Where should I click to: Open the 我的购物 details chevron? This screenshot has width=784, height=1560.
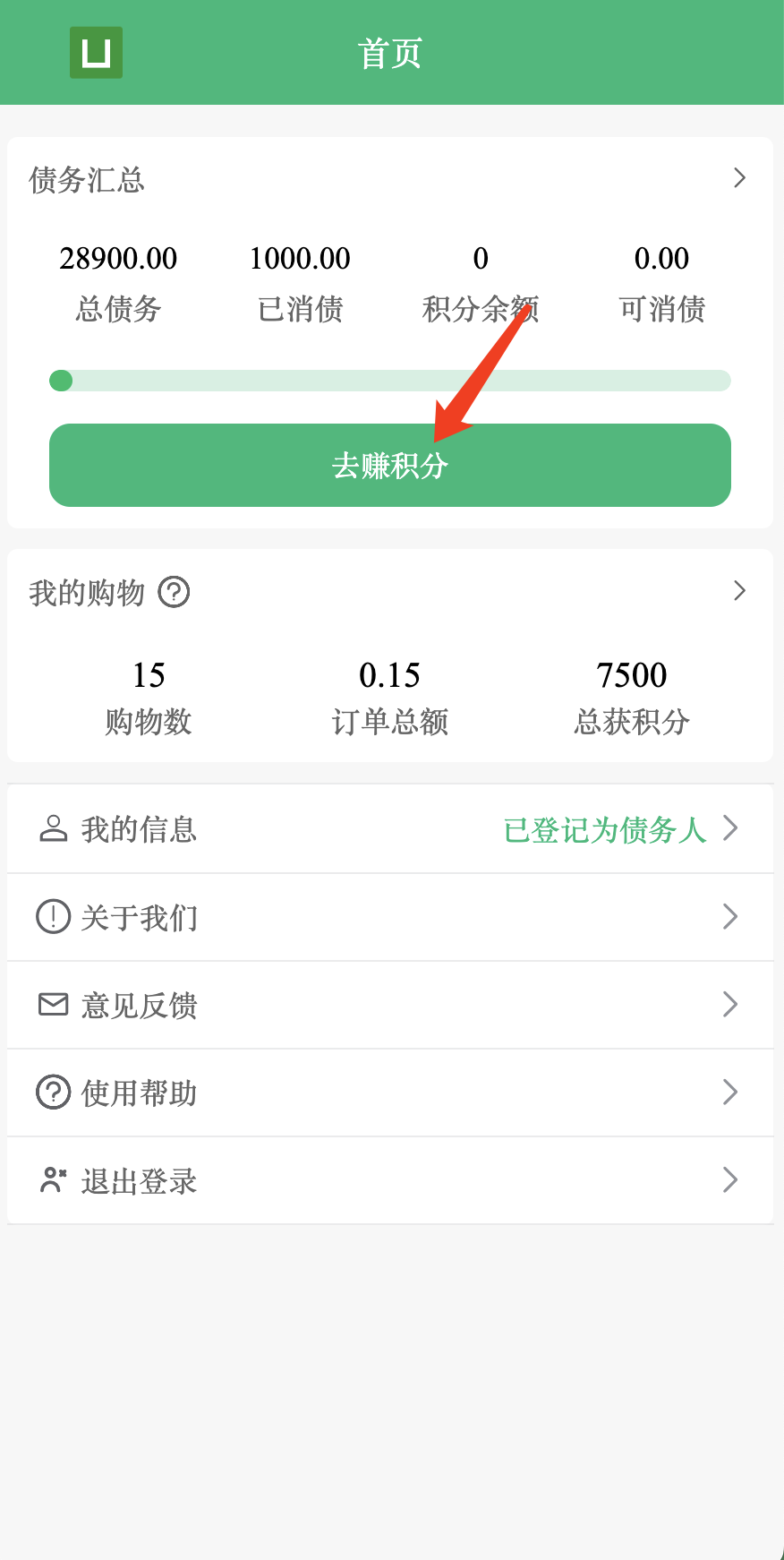coord(739,591)
